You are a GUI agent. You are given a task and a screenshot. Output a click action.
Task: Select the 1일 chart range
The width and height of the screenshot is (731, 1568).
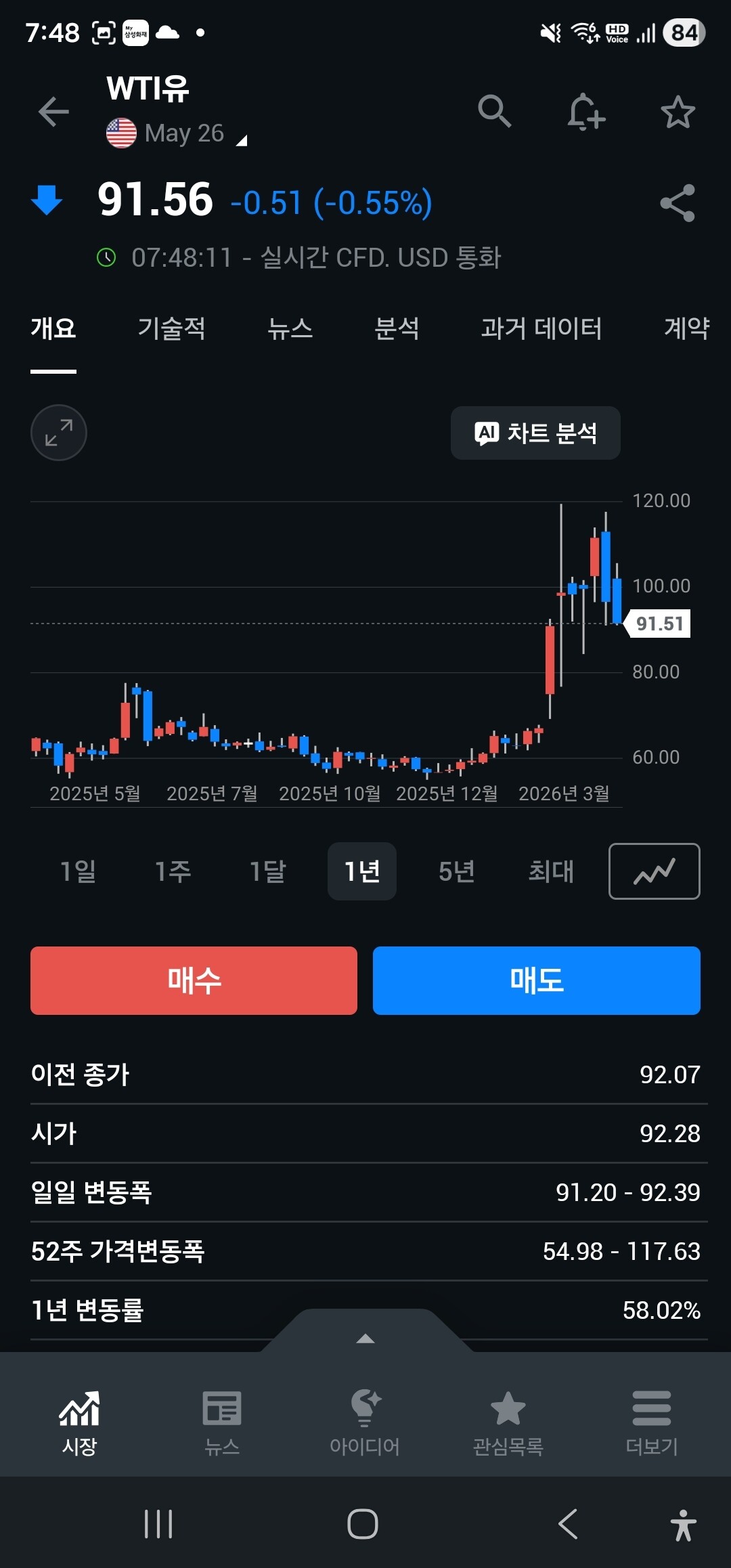78,871
